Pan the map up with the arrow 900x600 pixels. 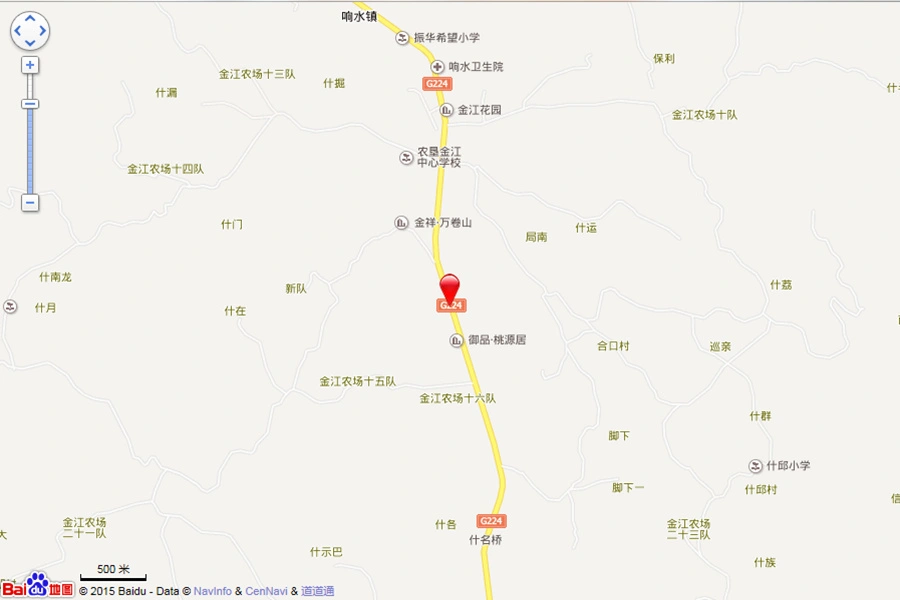tap(30, 19)
